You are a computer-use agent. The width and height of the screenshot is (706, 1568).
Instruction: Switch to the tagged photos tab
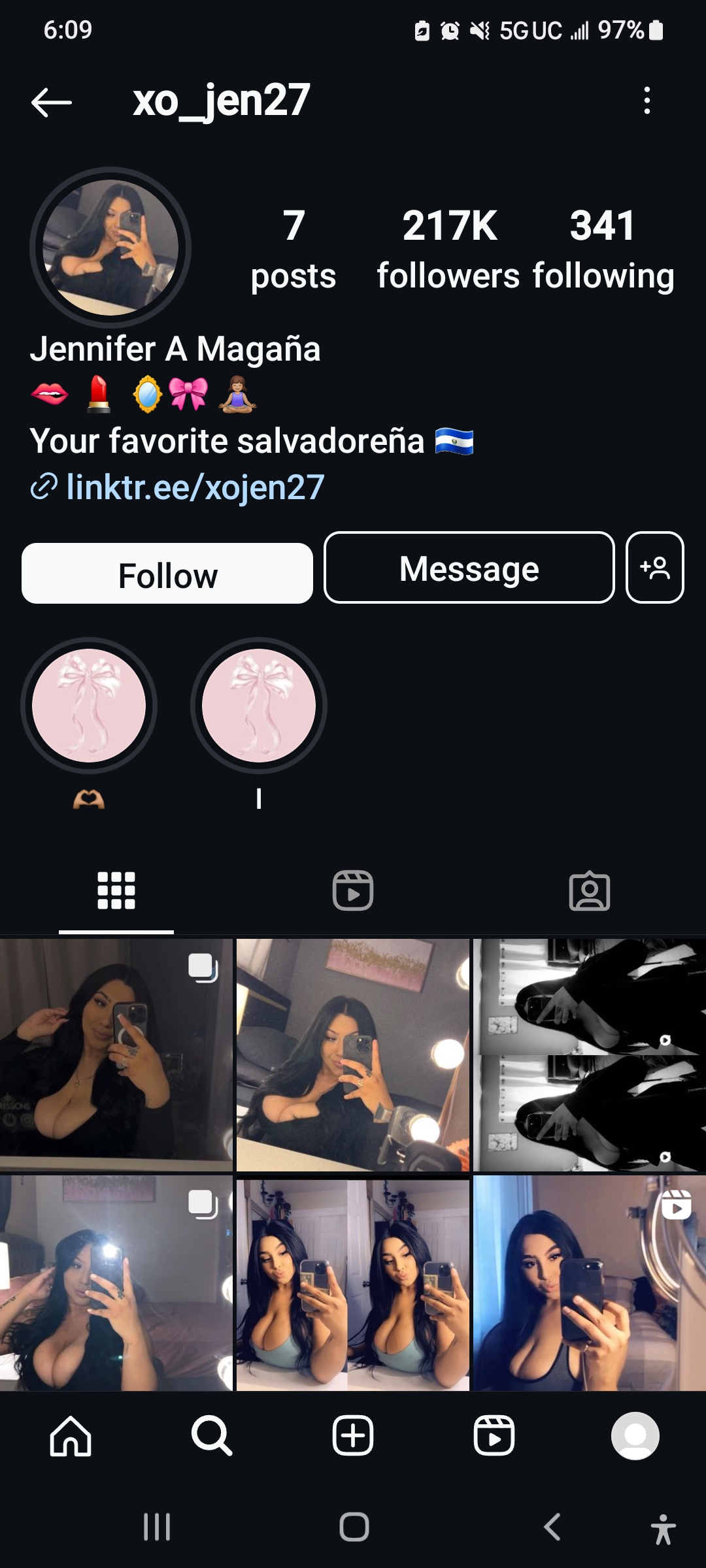[x=589, y=890]
